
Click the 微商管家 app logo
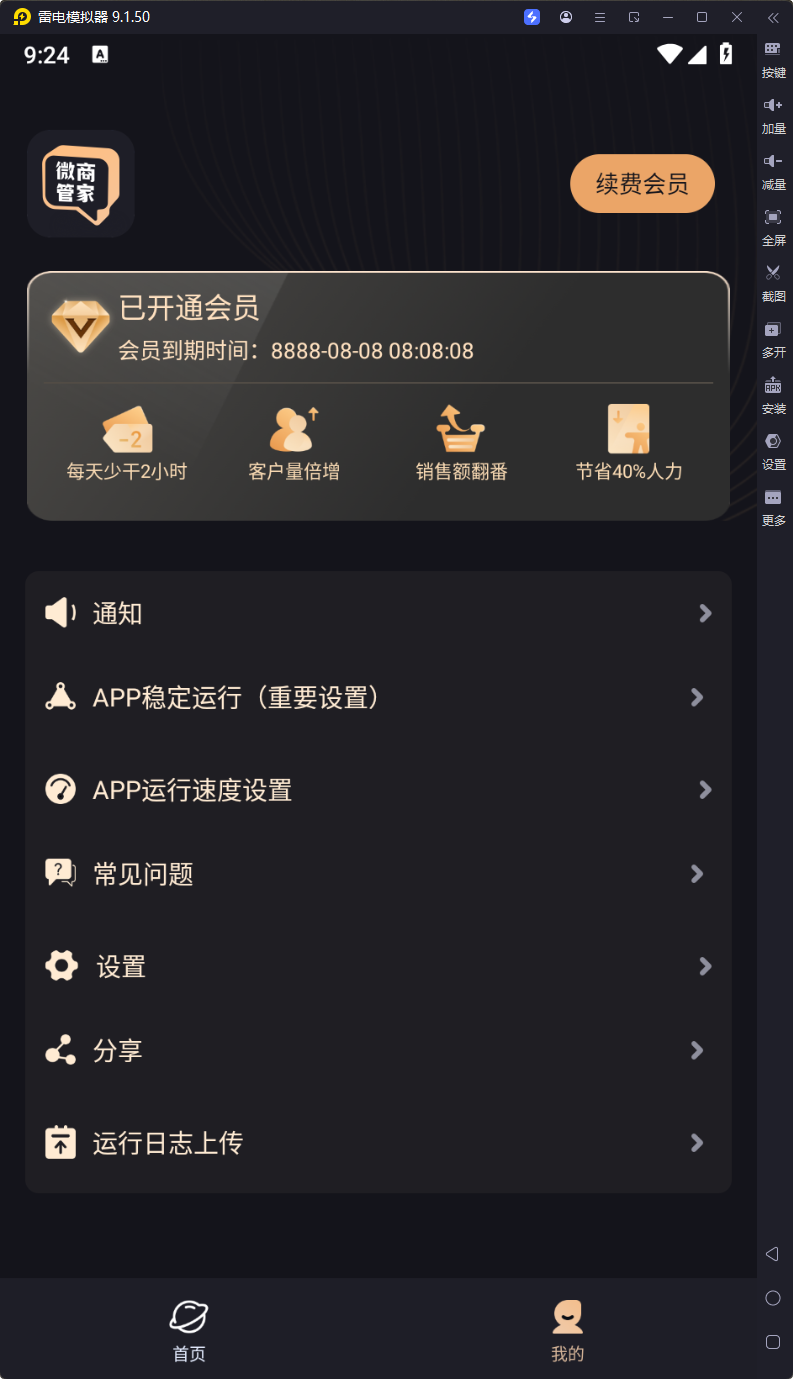click(x=80, y=183)
